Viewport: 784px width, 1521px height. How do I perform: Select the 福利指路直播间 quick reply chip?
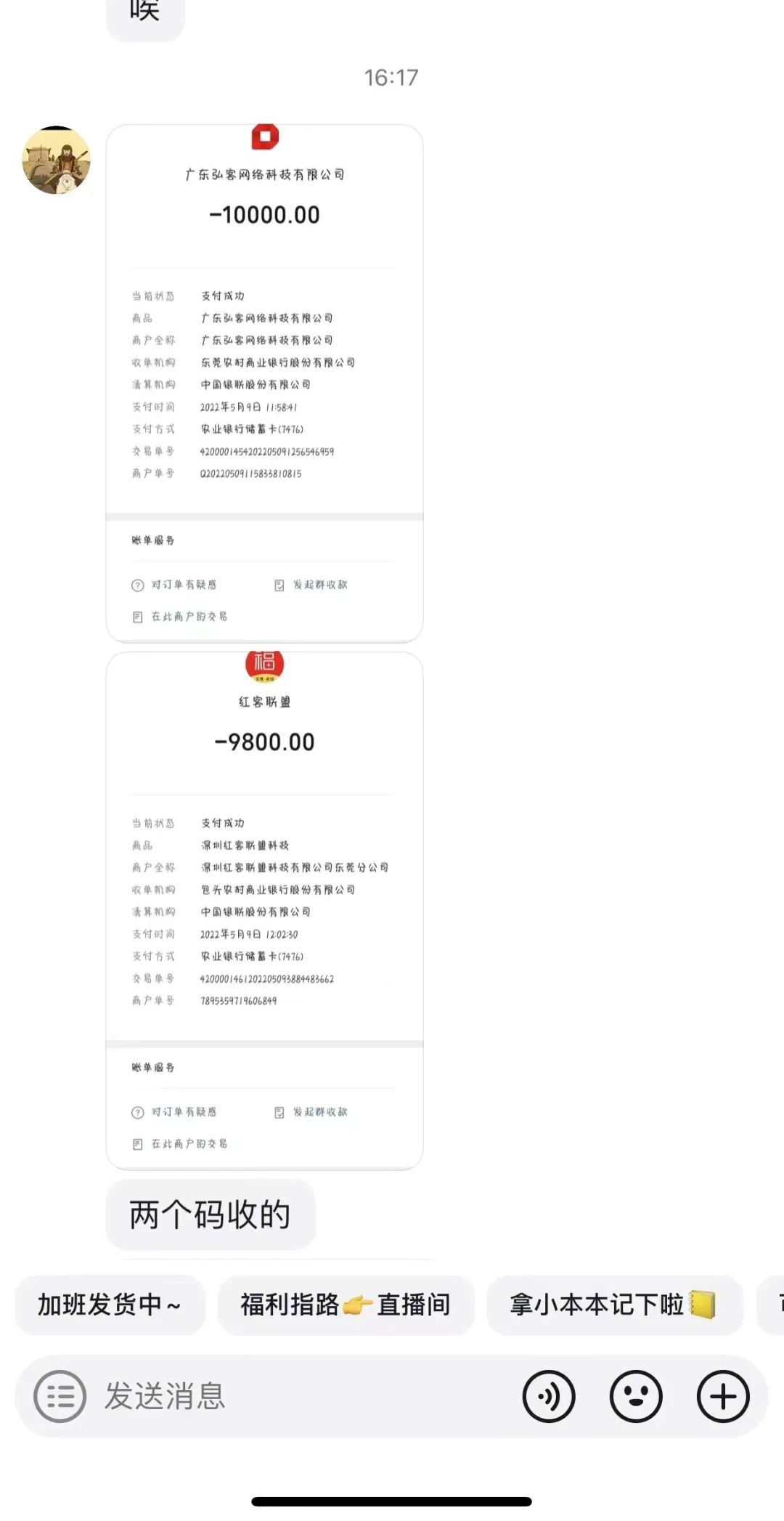click(x=346, y=1305)
